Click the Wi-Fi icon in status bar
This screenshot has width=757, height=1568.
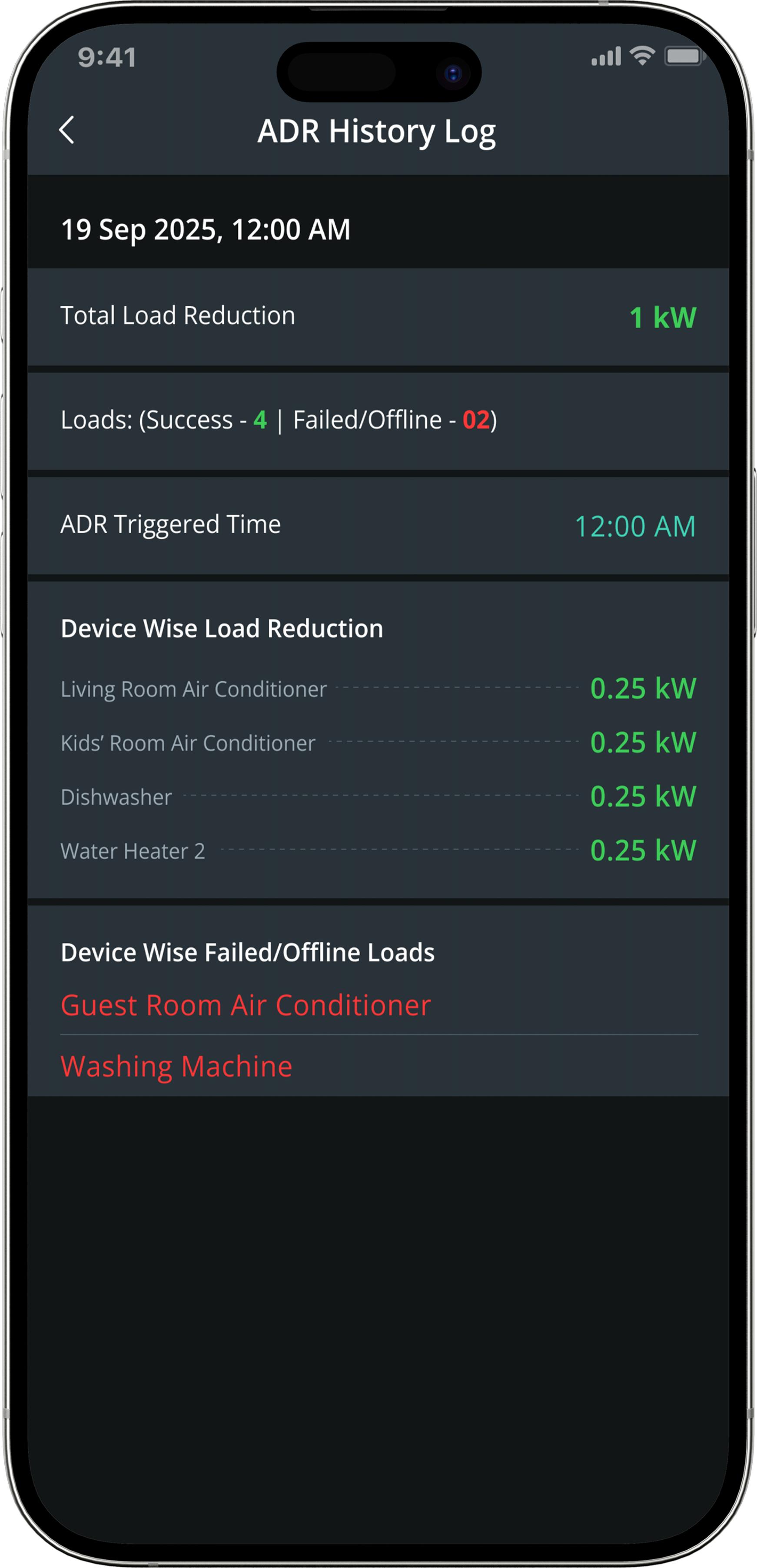641,56
